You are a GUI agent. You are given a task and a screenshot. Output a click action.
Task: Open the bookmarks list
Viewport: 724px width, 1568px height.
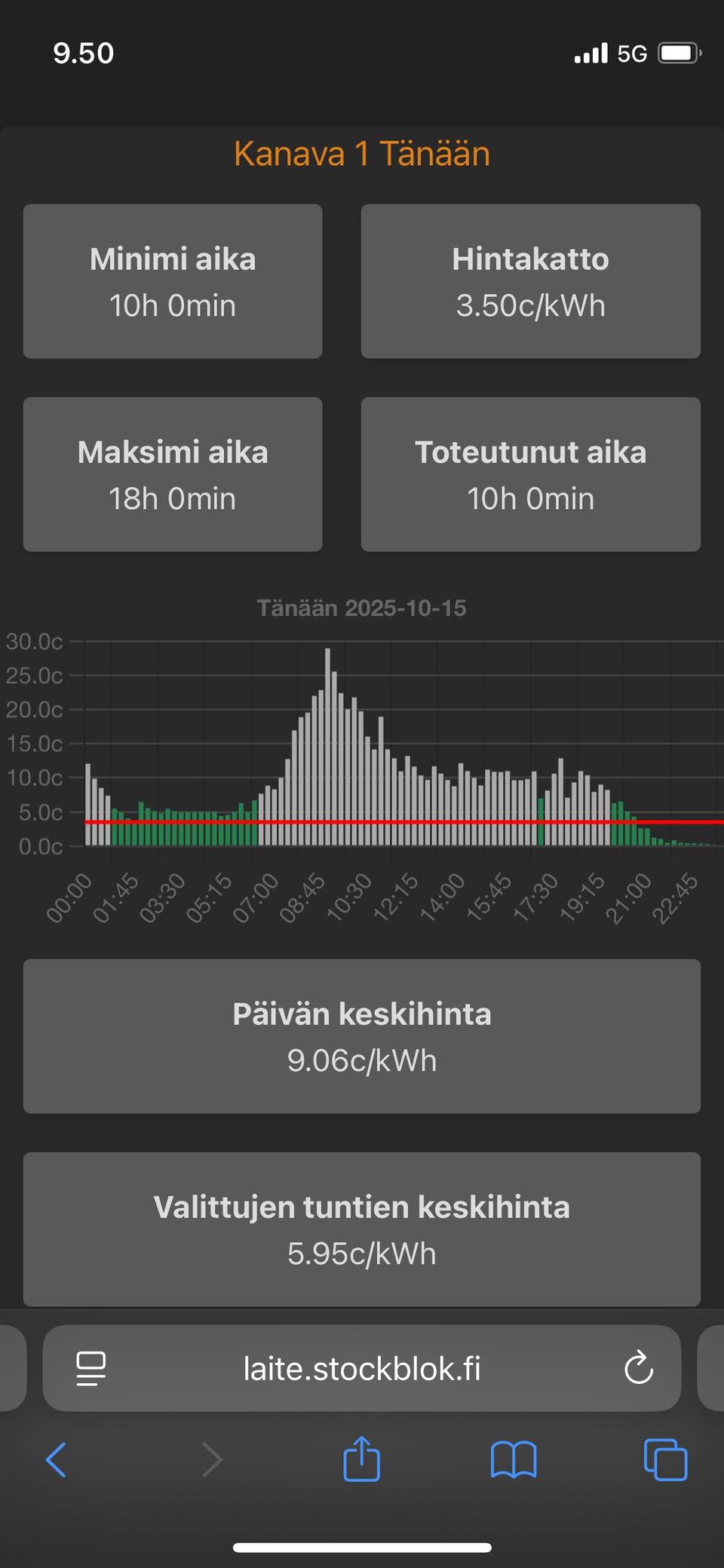514,1459
